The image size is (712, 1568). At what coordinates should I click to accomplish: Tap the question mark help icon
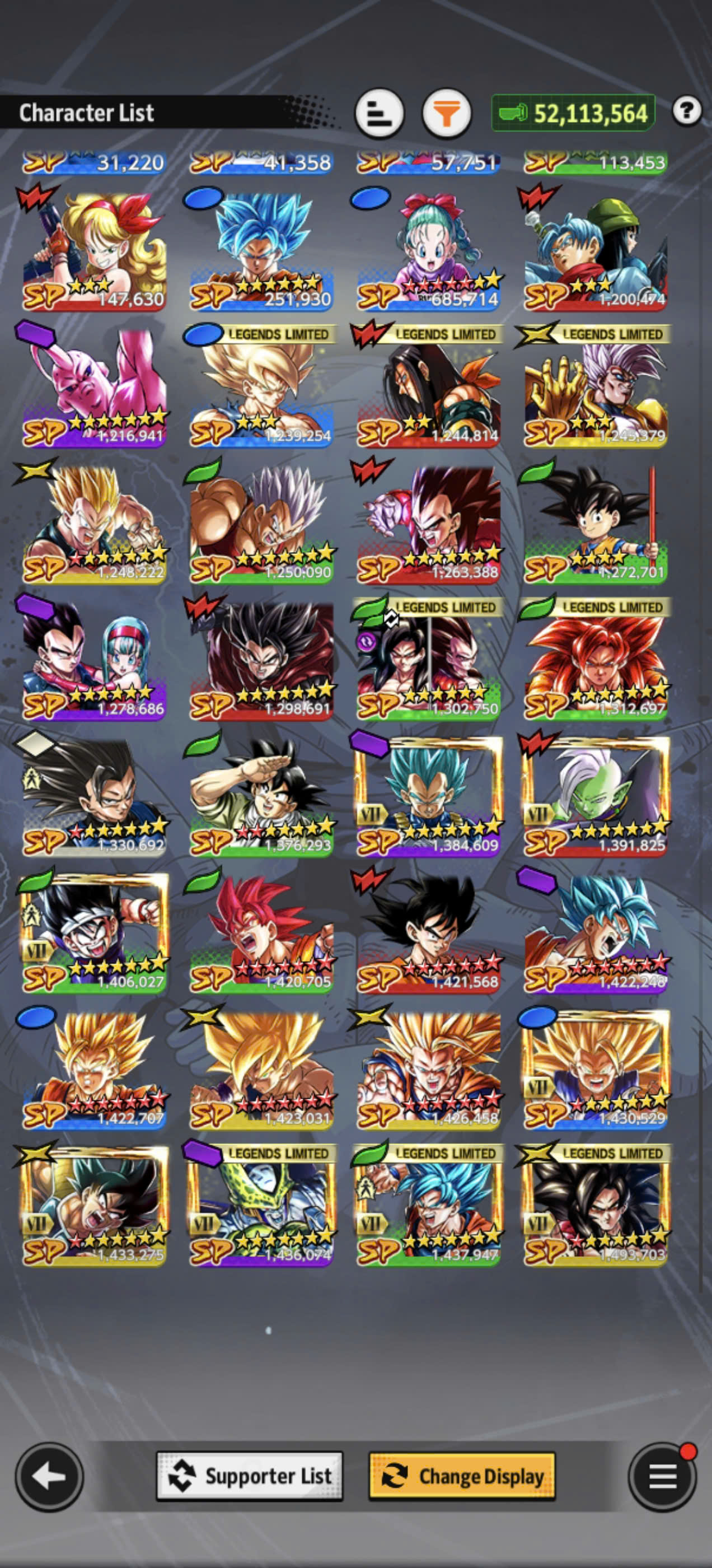point(687,111)
